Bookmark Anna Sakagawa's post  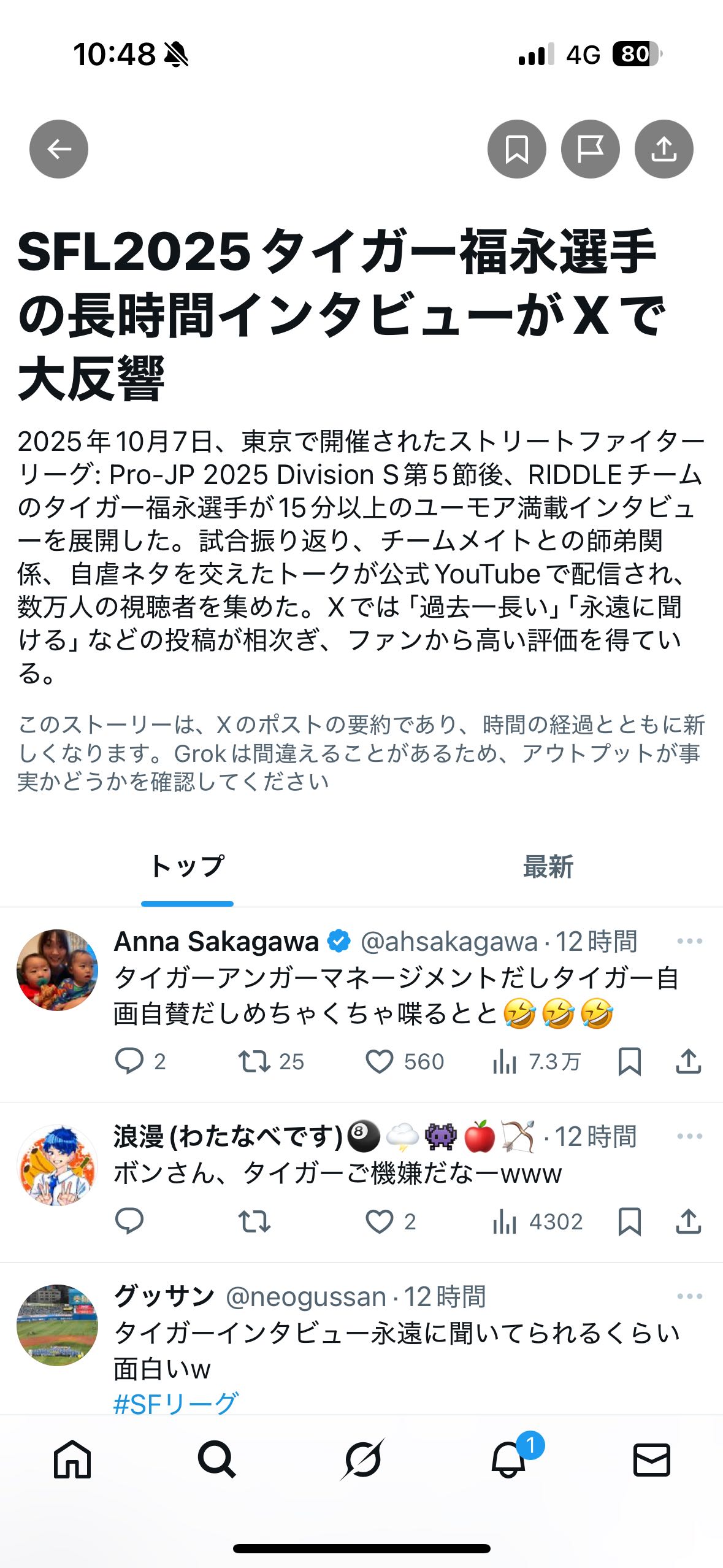click(630, 1062)
